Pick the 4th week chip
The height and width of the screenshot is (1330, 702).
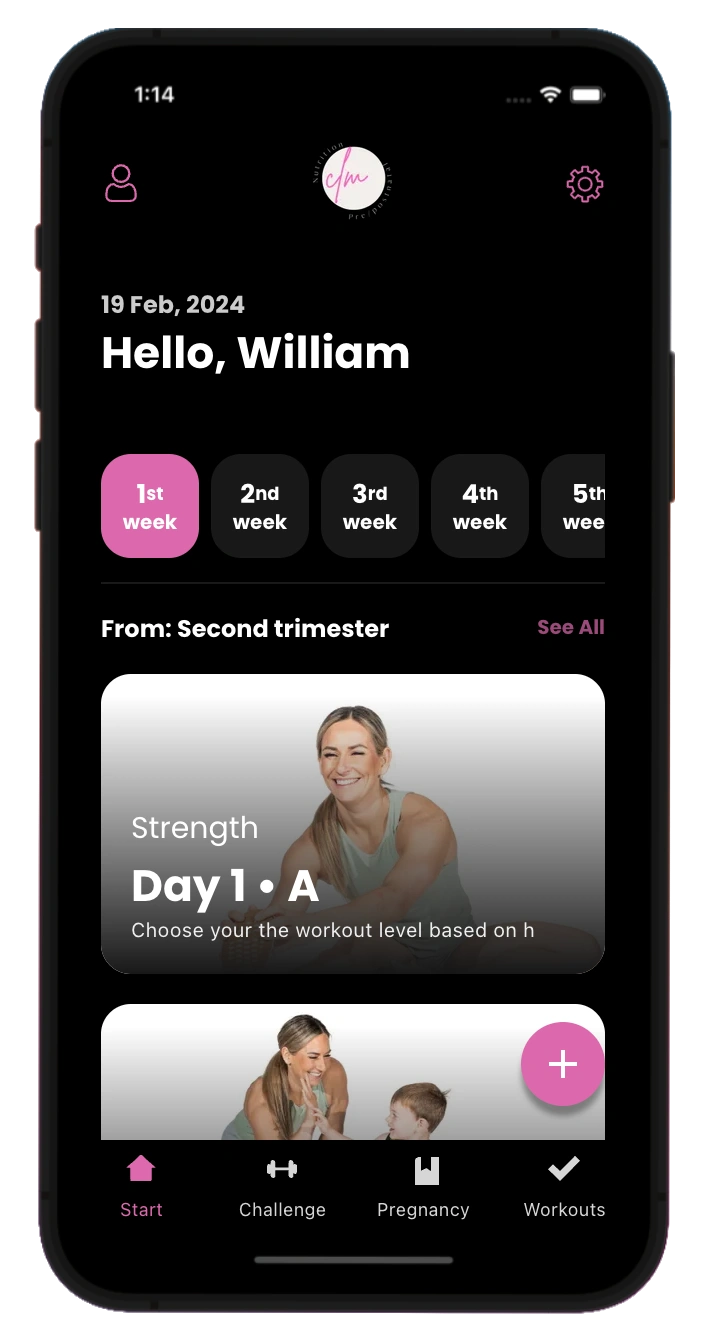click(x=480, y=506)
